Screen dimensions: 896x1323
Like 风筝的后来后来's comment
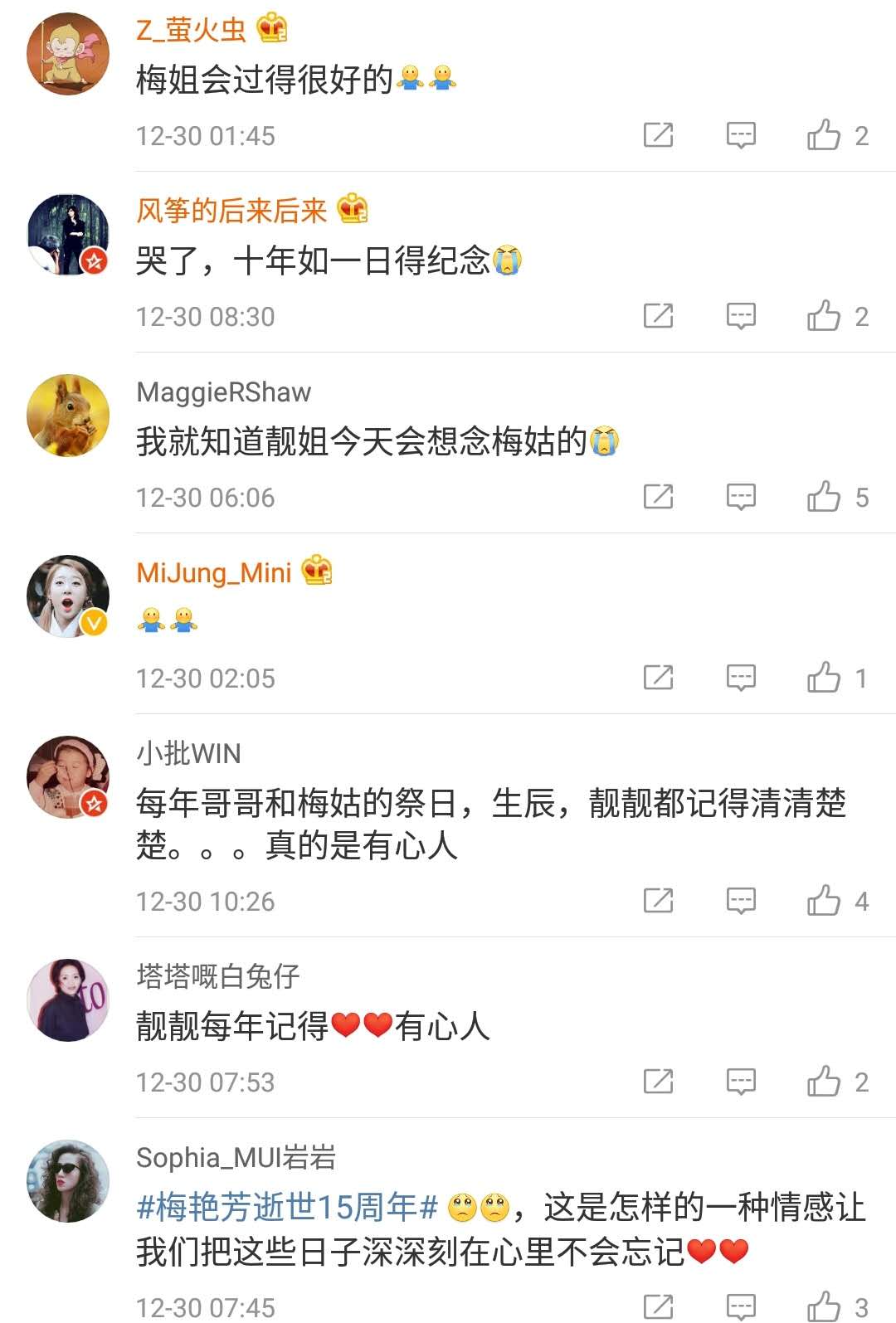click(824, 316)
